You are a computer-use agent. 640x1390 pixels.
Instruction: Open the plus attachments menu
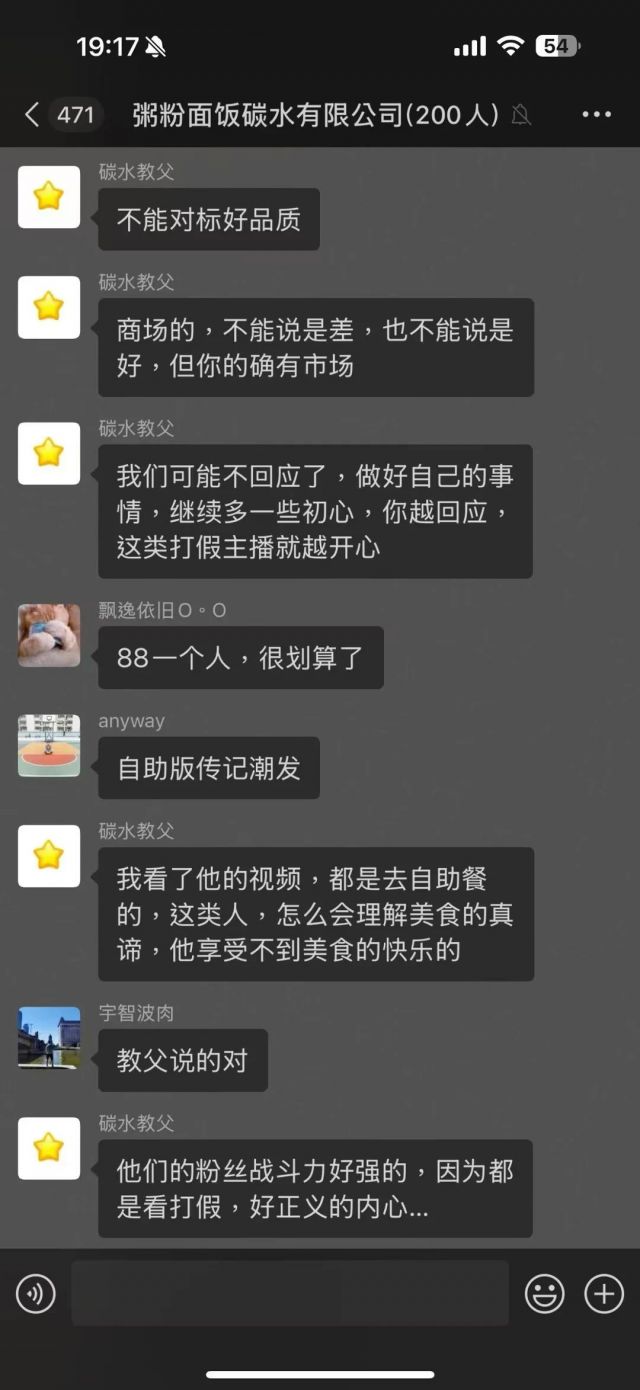pos(604,1295)
